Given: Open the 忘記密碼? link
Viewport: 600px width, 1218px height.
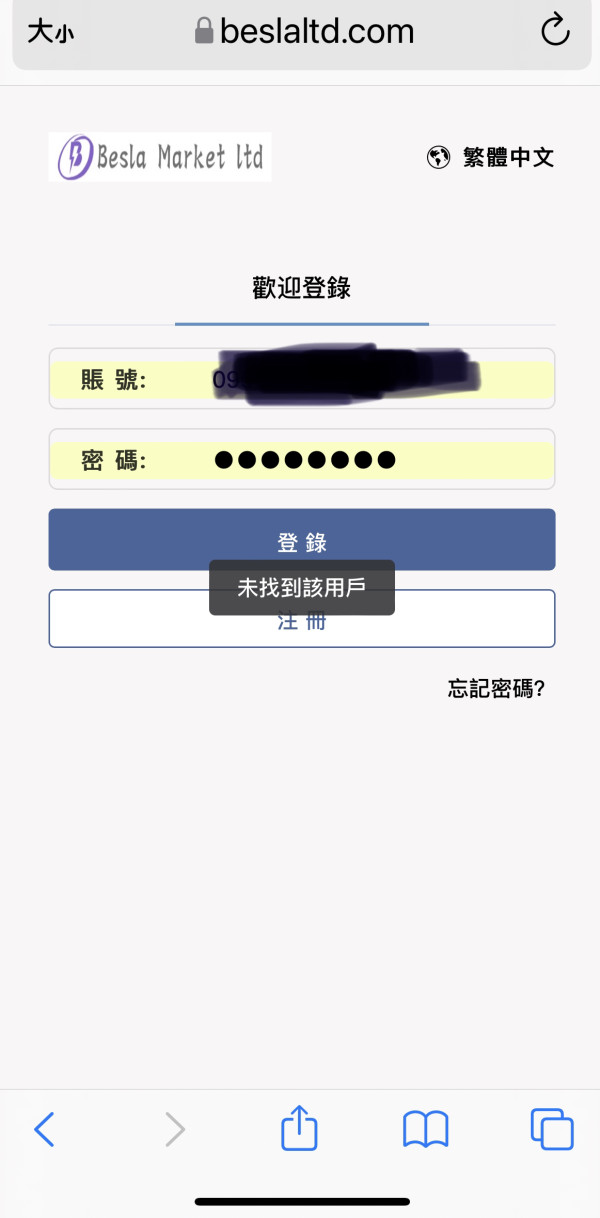Looking at the screenshot, I should click(496, 688).
